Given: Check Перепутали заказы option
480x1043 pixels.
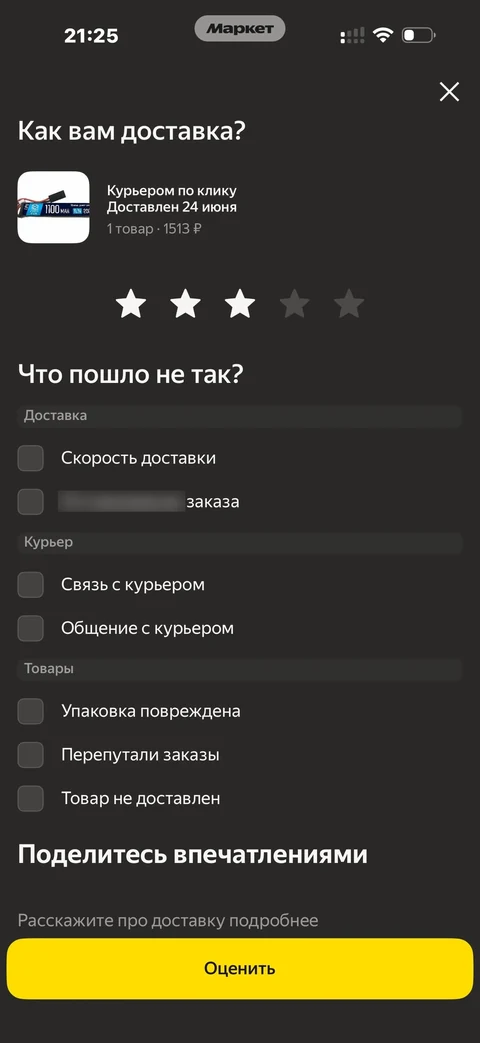Looking at the screenshot, I should point(31,755).
